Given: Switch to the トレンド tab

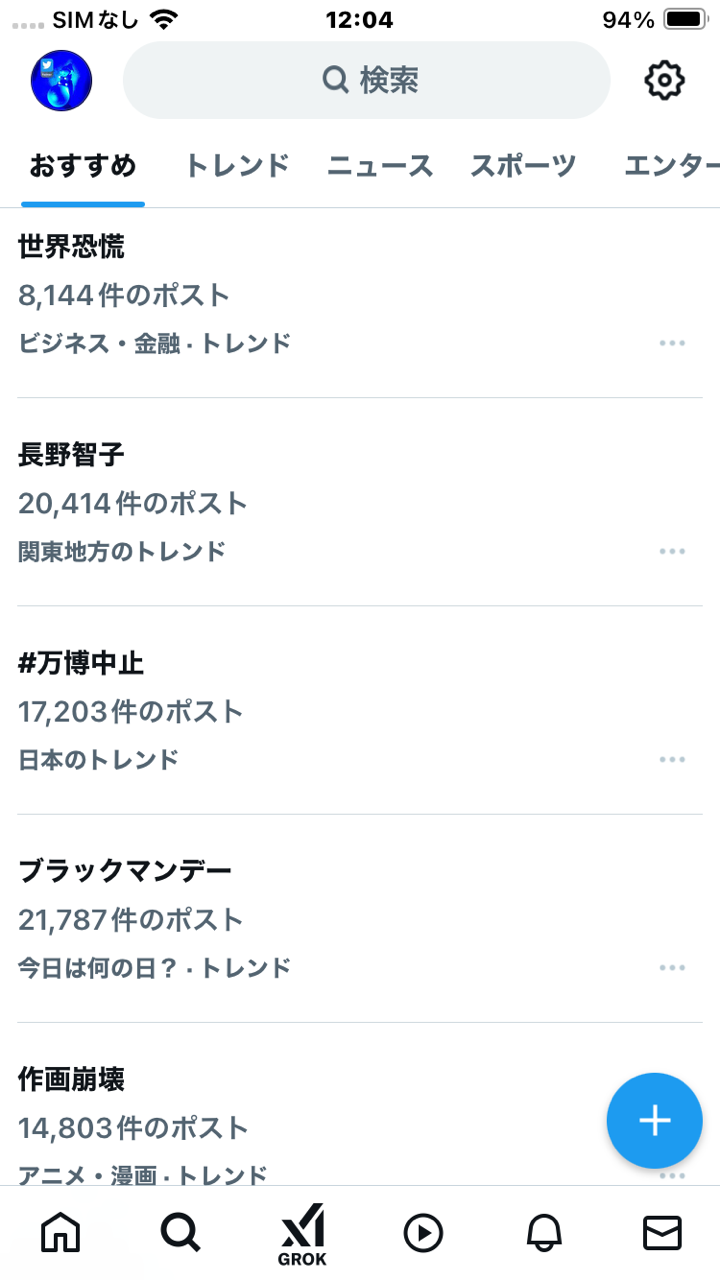Looking at the screenshot, I should (x=237, y=165).
